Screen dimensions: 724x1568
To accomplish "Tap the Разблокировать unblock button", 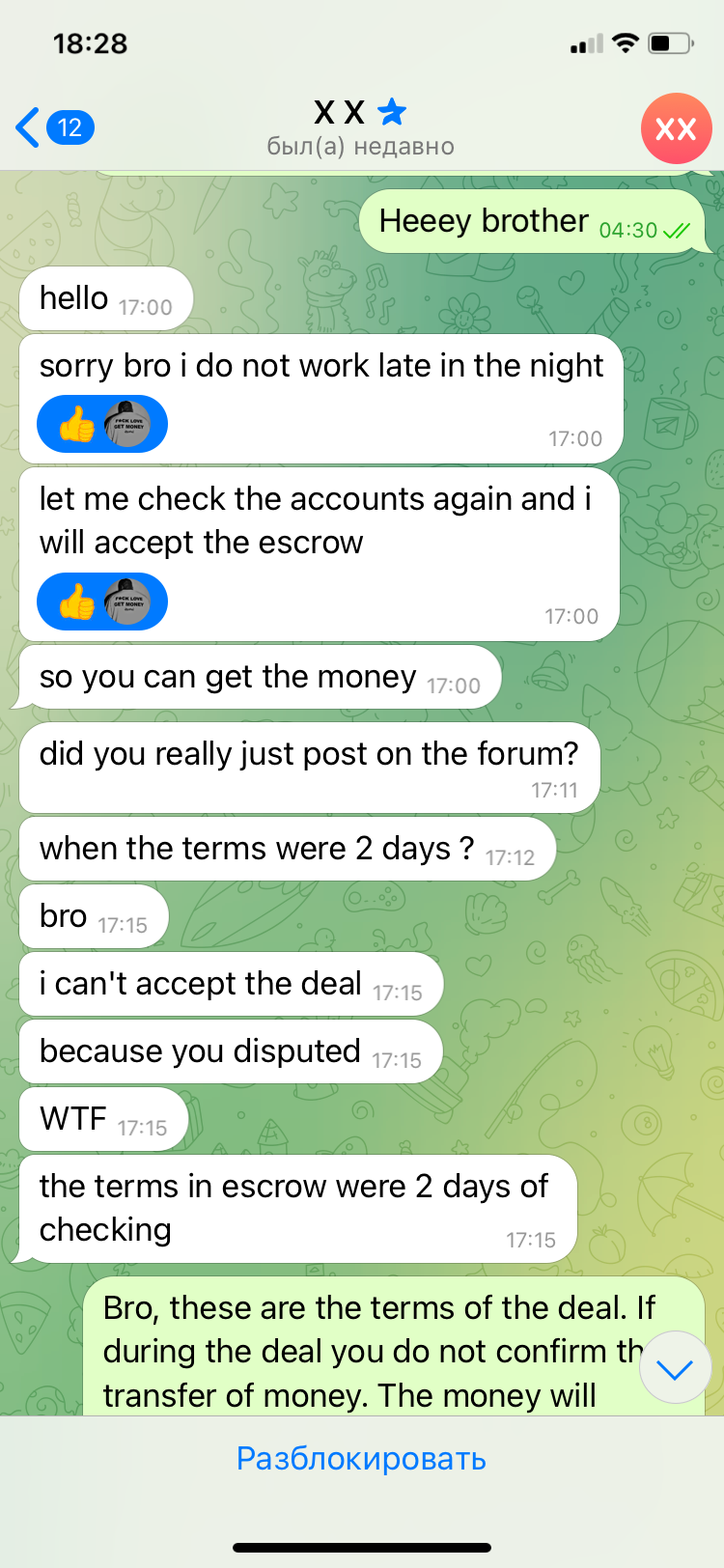I will pos(361,1458).
